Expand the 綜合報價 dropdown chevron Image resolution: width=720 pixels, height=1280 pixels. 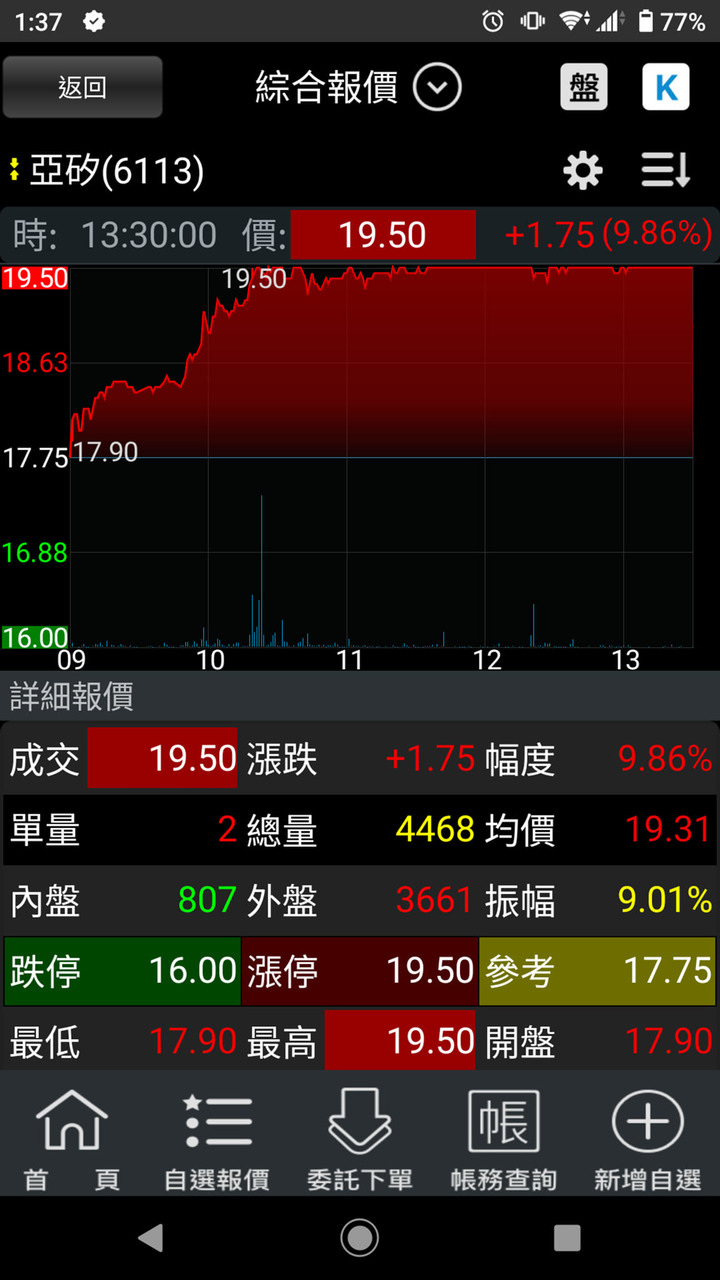pos(437,88)
